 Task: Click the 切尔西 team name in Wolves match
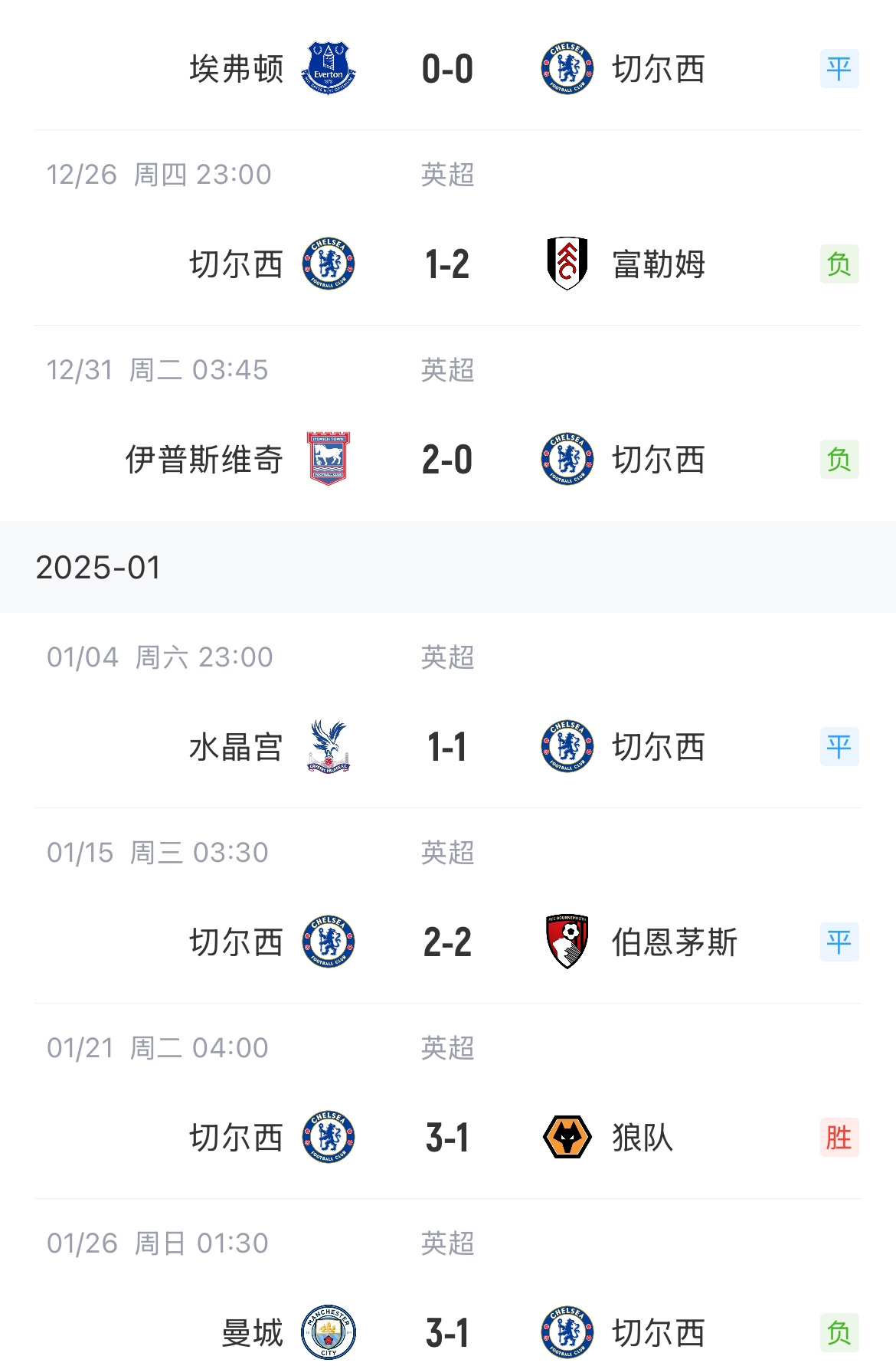click(x=236, y=1138)
